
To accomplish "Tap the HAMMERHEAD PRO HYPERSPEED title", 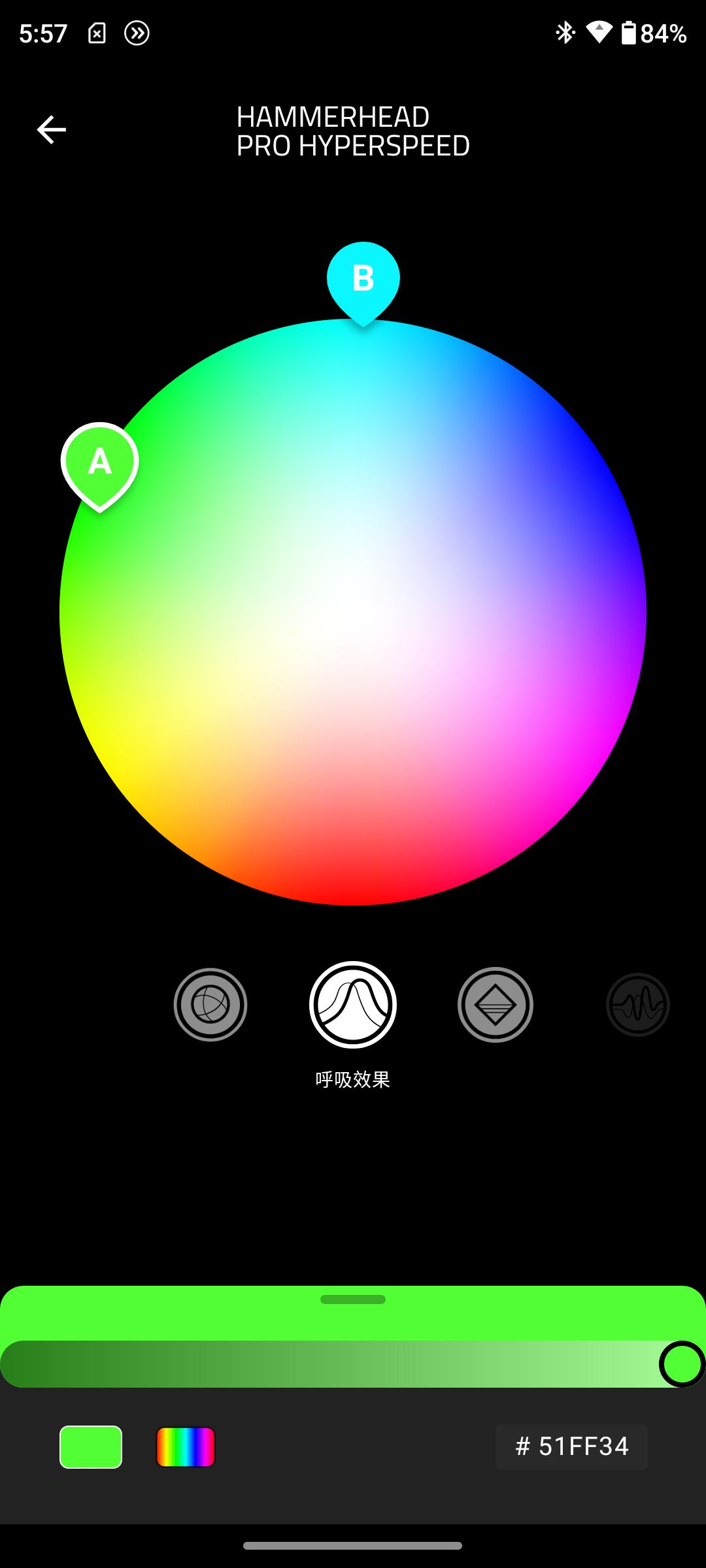I will point(352,131).
